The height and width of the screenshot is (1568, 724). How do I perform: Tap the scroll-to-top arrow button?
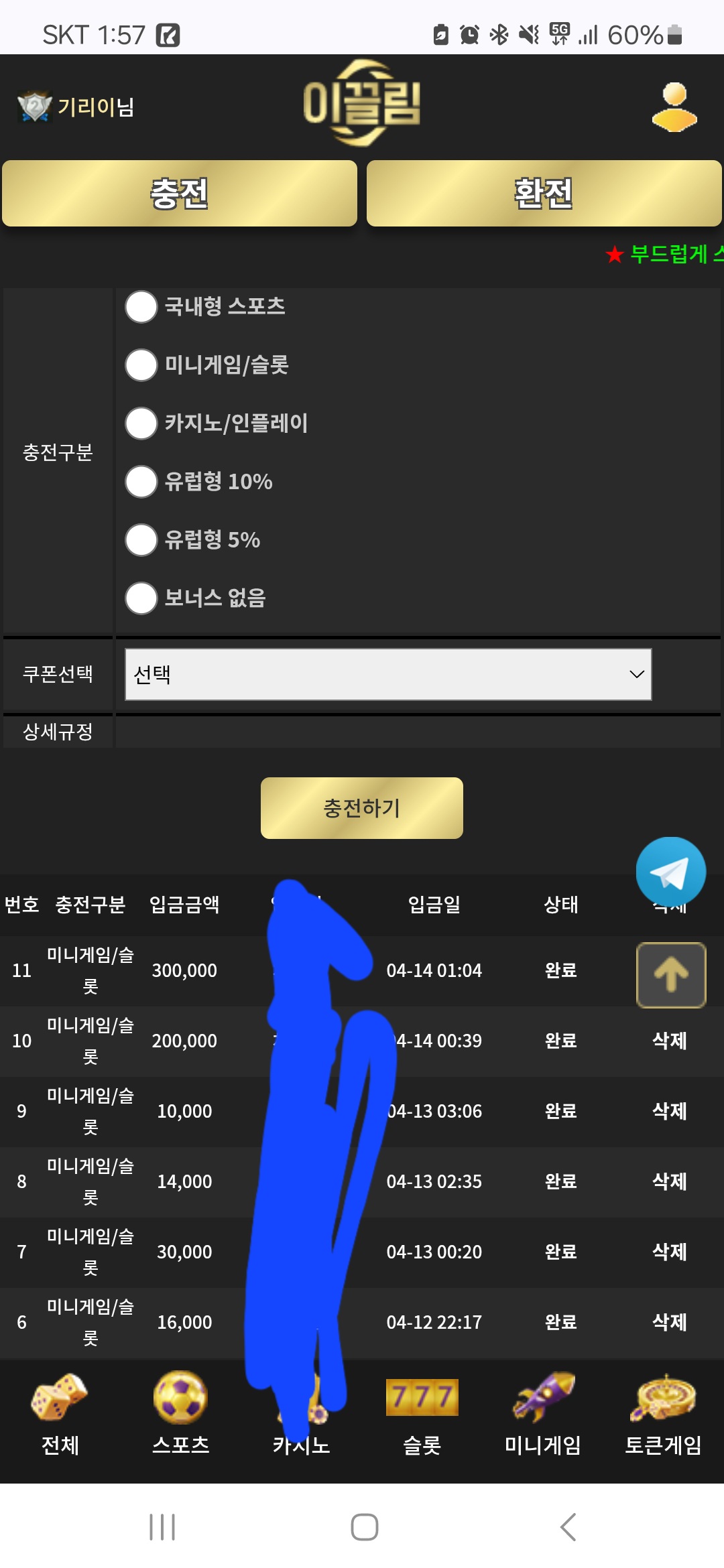pos(670,975)
